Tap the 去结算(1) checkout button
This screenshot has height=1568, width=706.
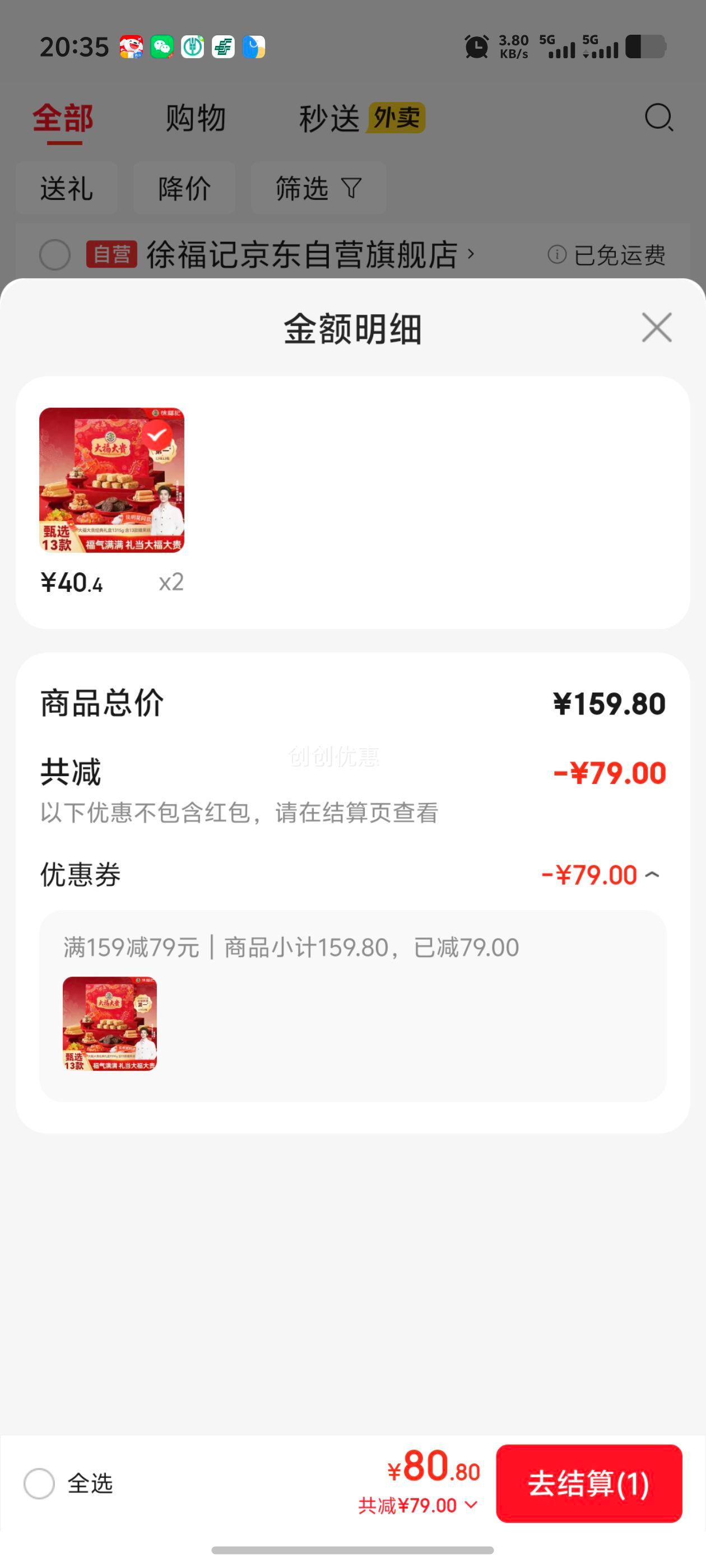pos(588,1483)
